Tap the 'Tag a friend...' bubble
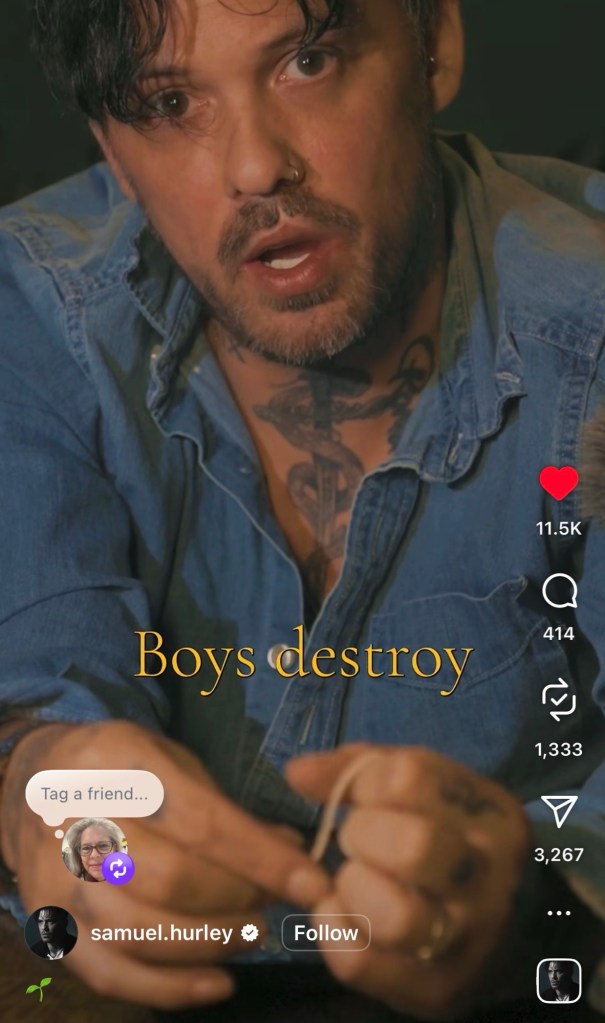605x1023 pixels. click(95, 794)
